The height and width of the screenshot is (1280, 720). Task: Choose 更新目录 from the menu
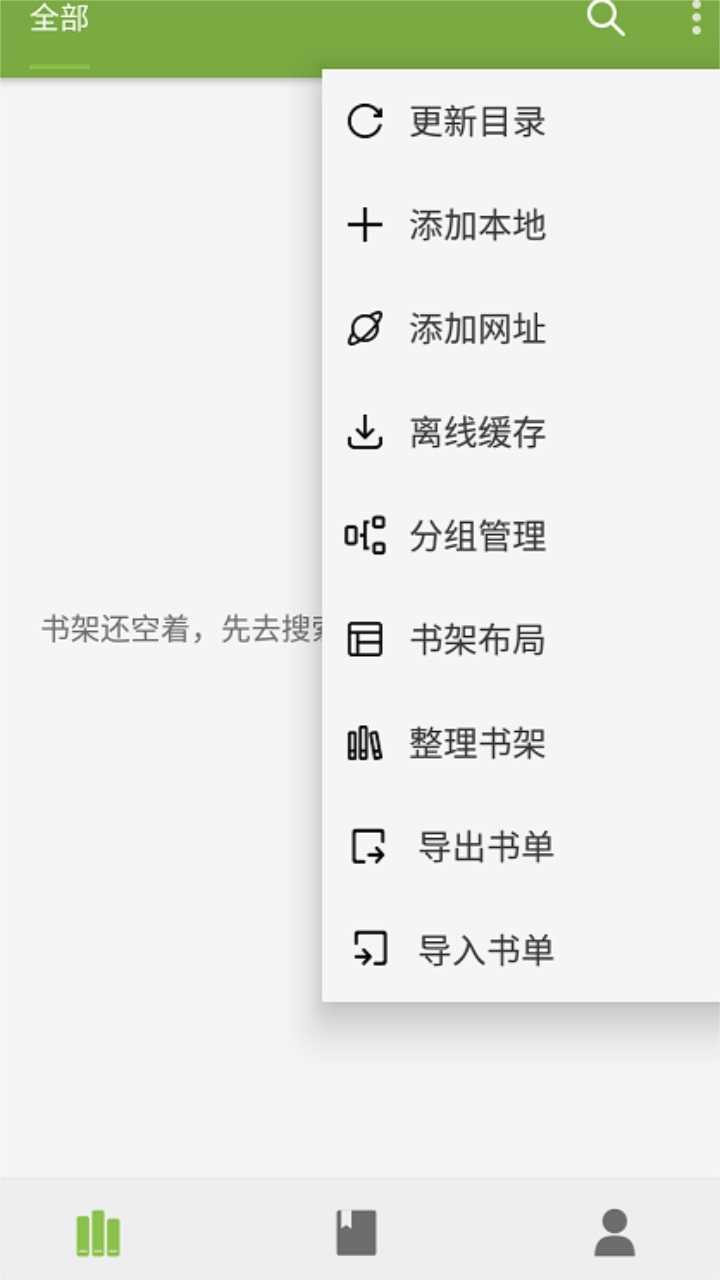pyautogui.click(x=476, y=121)
